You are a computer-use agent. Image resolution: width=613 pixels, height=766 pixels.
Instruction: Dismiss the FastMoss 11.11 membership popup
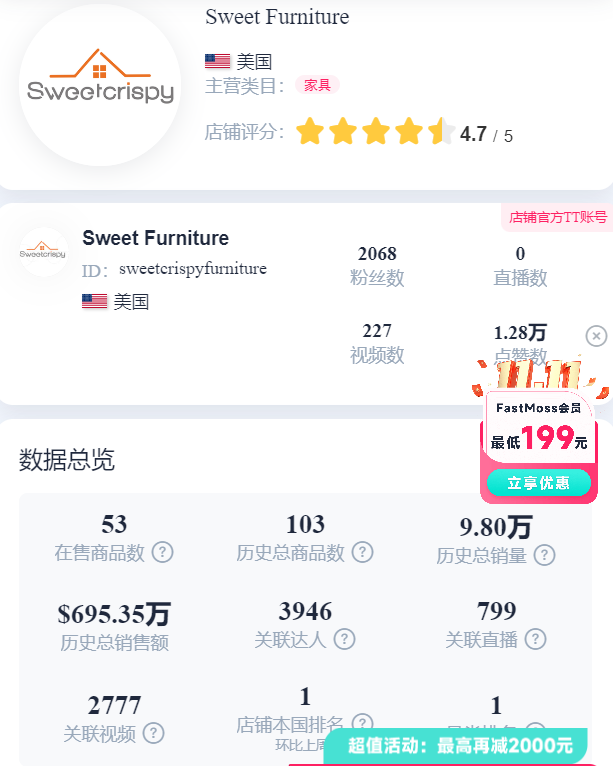(x=597, y=336)
